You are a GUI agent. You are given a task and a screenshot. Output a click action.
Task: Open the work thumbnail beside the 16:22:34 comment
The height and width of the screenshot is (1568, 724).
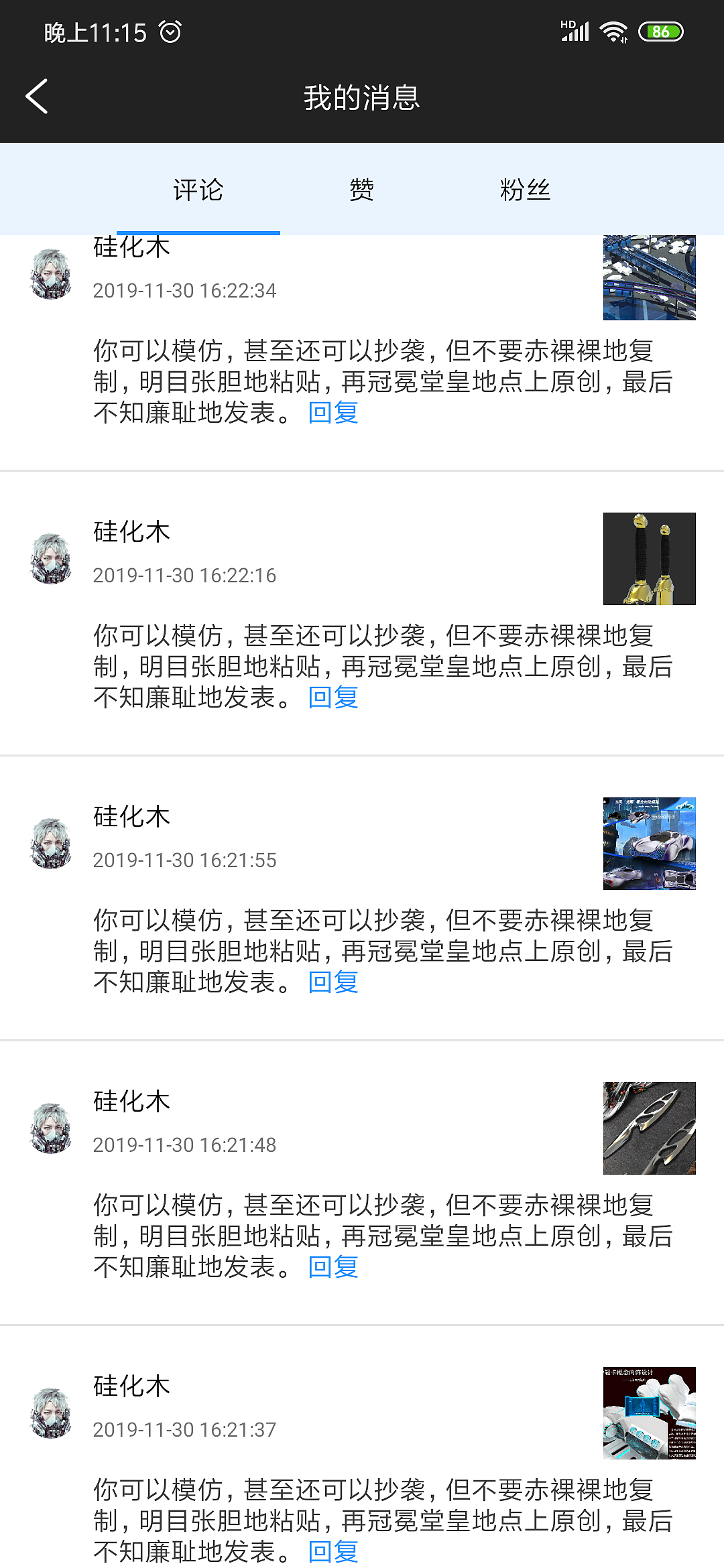point(649,277)
